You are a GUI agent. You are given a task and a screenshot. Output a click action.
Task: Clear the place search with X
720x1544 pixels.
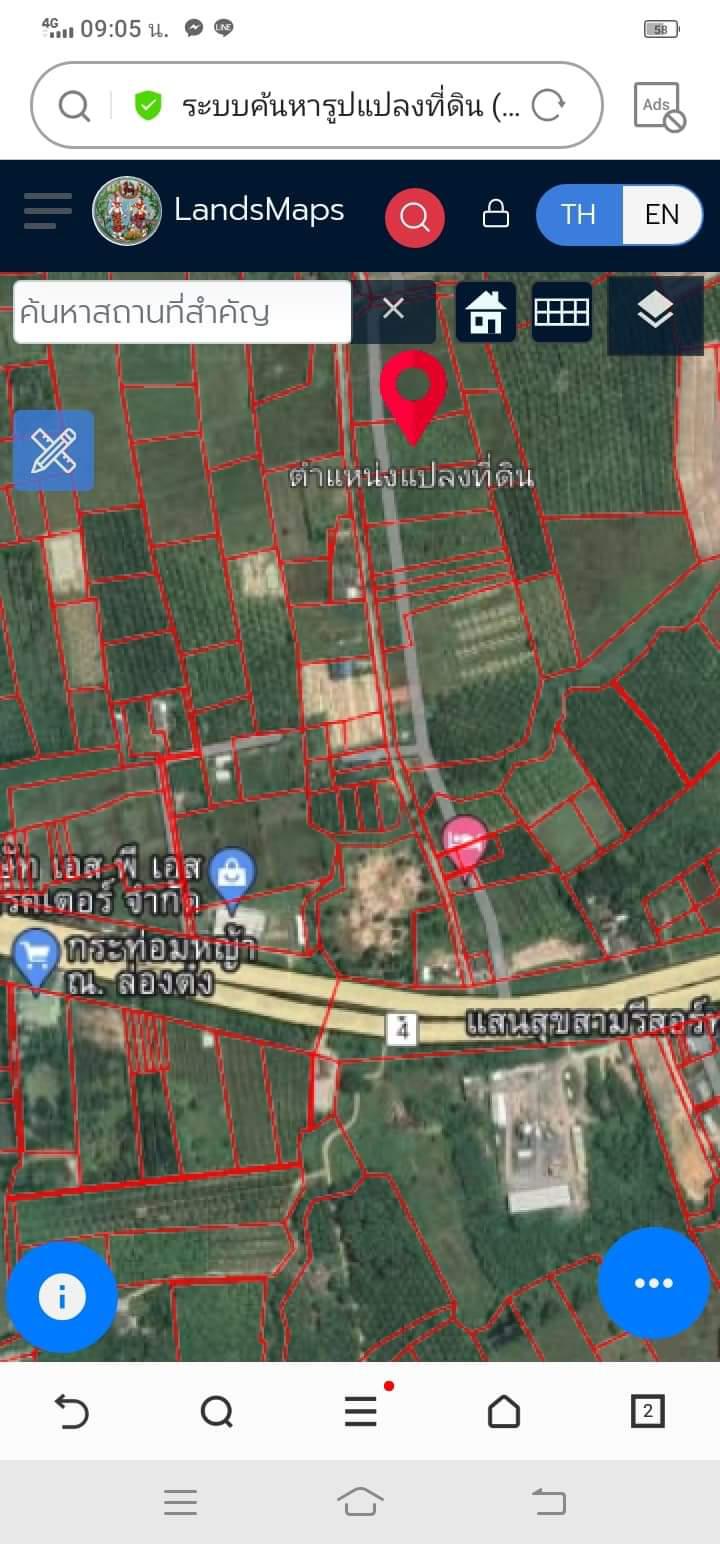[x=393, y=309]
